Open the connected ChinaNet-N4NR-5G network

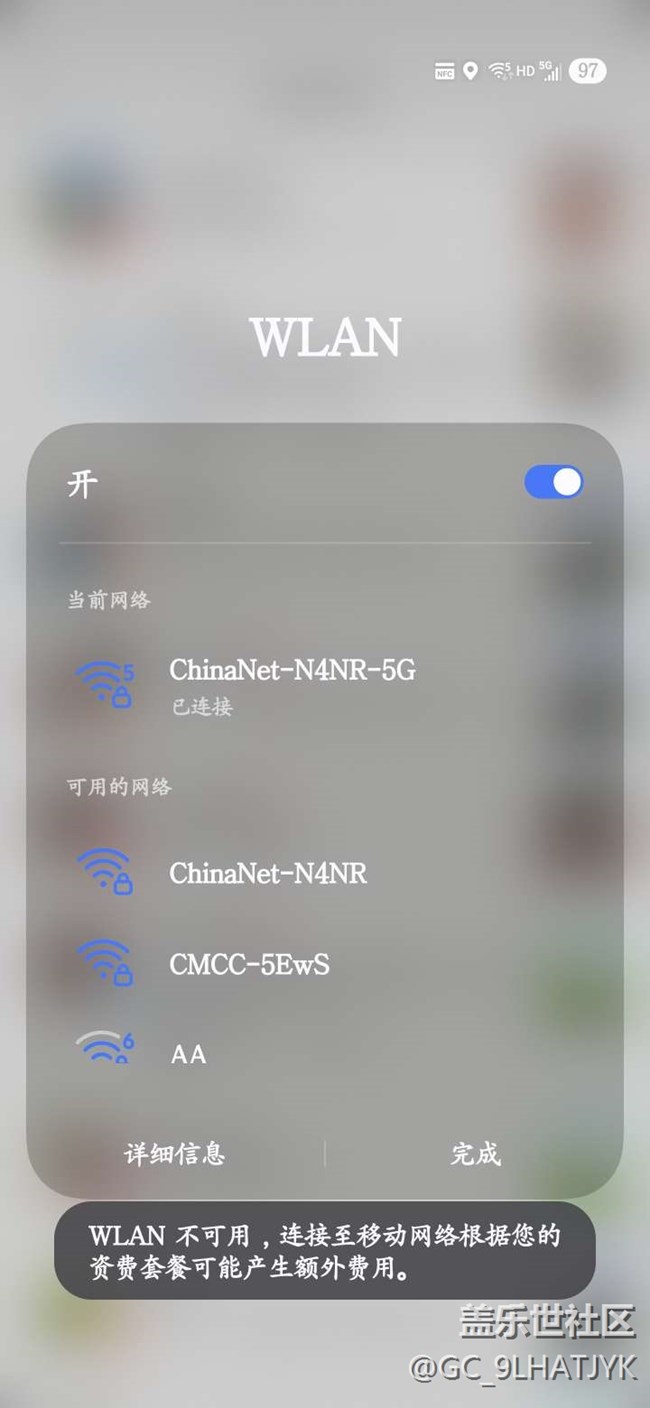click(325, 684)
